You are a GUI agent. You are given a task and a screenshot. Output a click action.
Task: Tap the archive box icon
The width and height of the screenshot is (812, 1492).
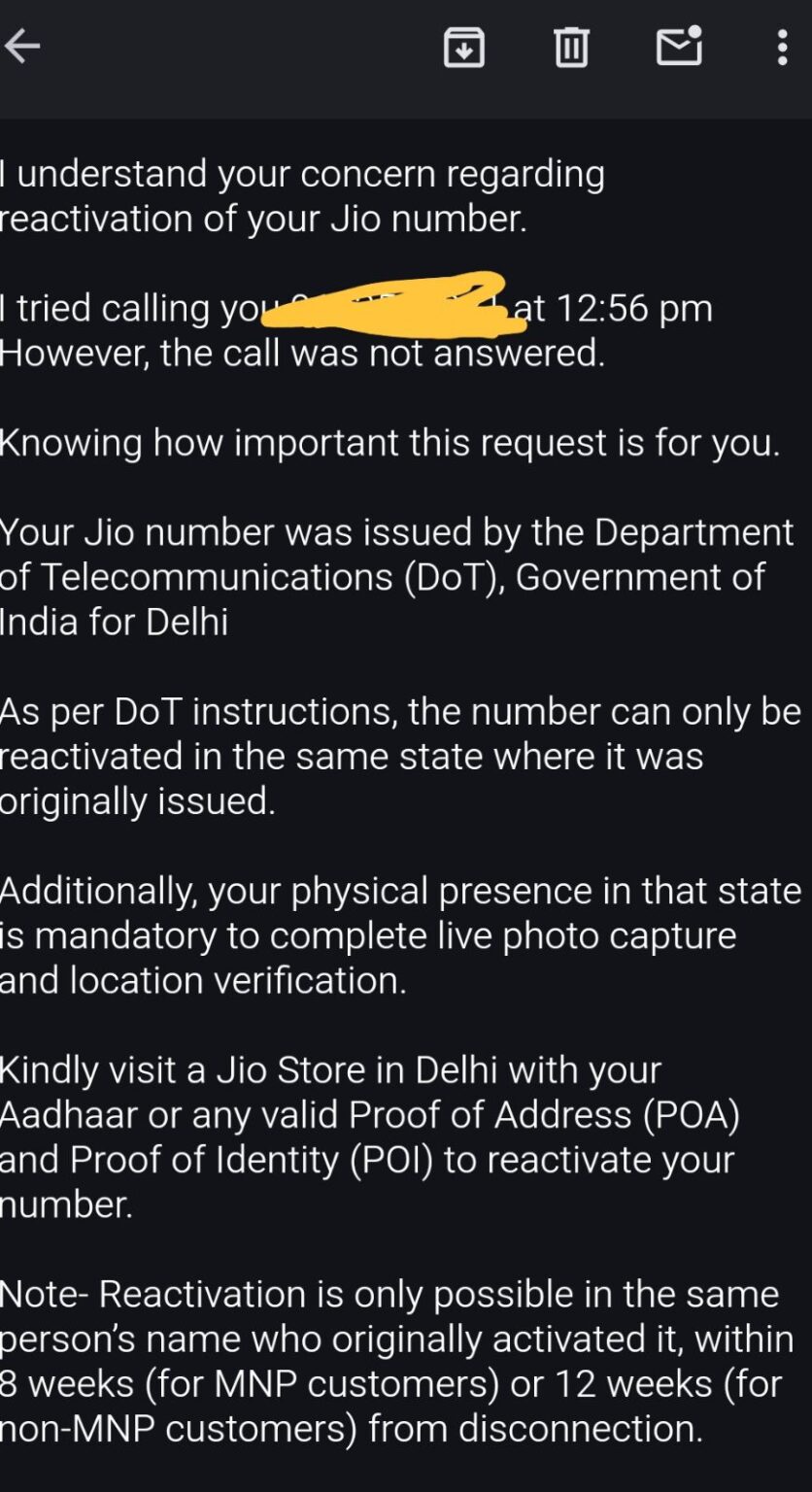click(463, 46)
